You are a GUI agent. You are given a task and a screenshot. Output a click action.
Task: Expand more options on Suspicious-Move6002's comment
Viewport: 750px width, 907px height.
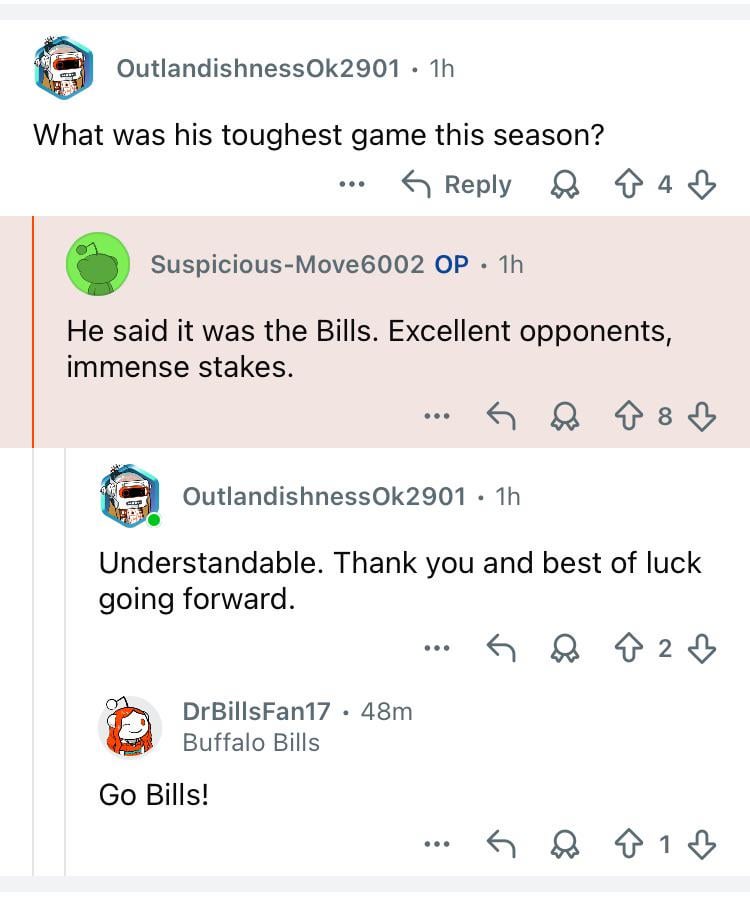(435, 413)
